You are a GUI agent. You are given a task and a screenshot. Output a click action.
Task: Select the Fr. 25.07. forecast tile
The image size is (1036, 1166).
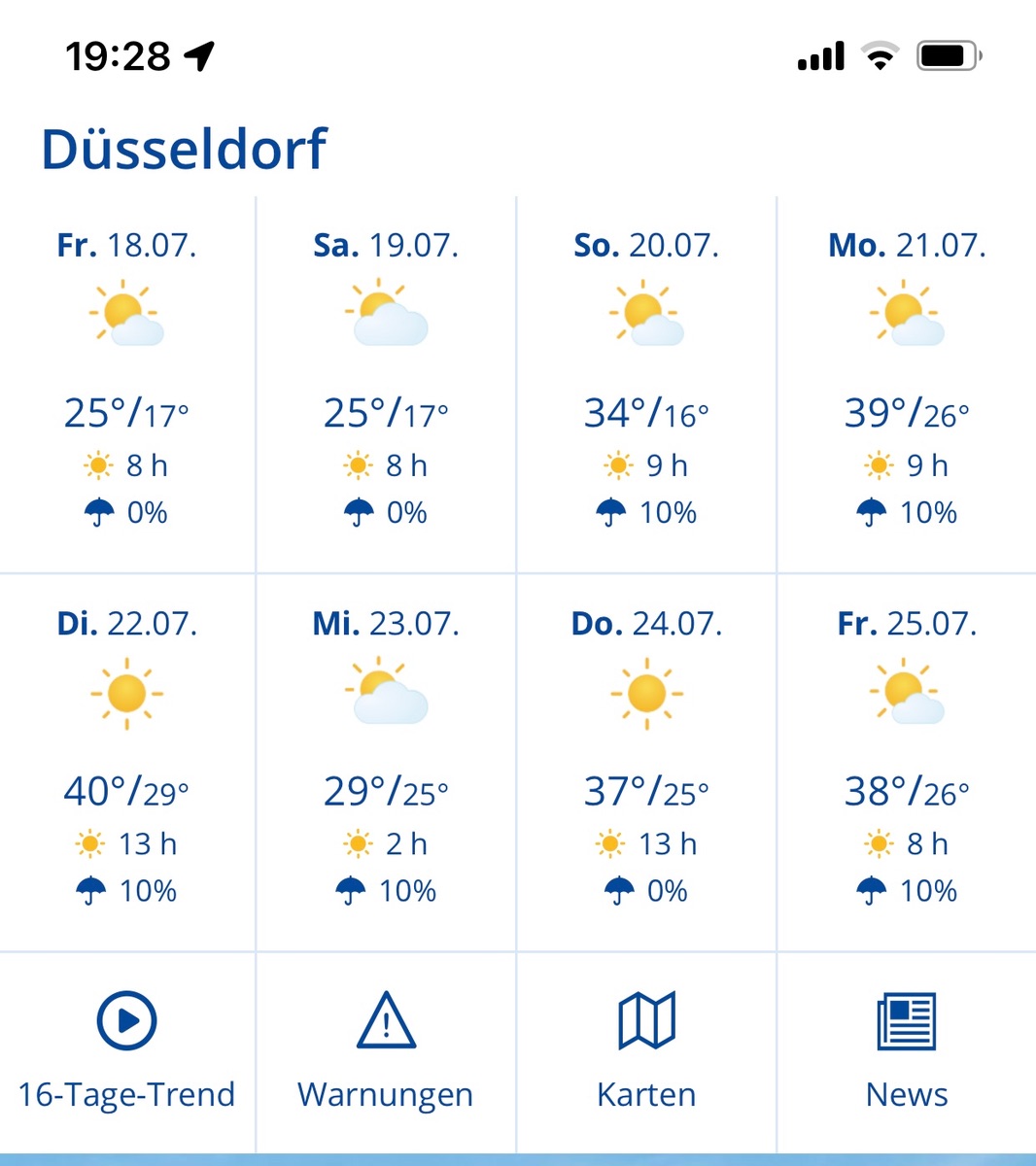click(906, 762)
